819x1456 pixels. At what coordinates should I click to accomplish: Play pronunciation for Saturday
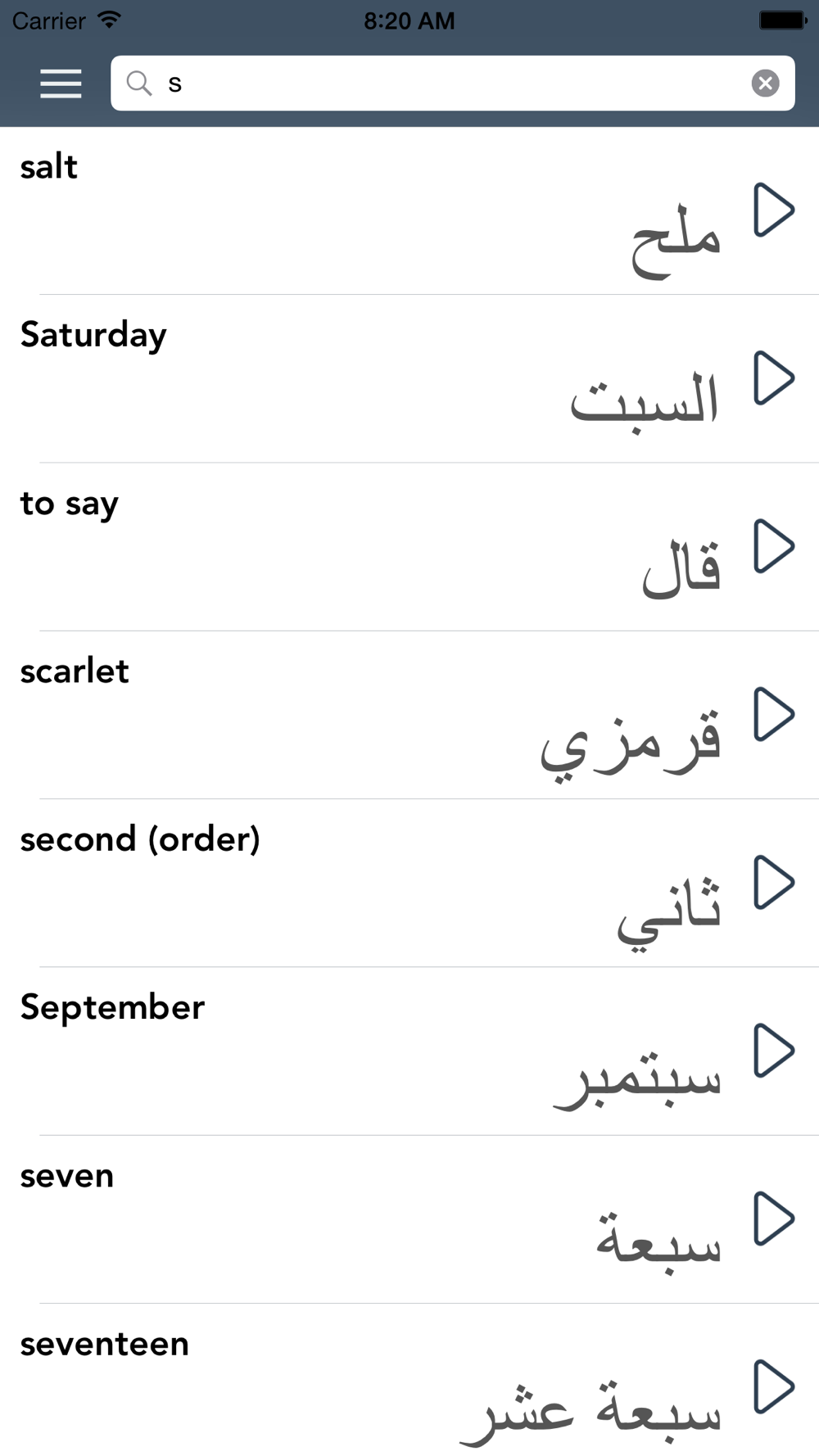(x=773, y=378)
